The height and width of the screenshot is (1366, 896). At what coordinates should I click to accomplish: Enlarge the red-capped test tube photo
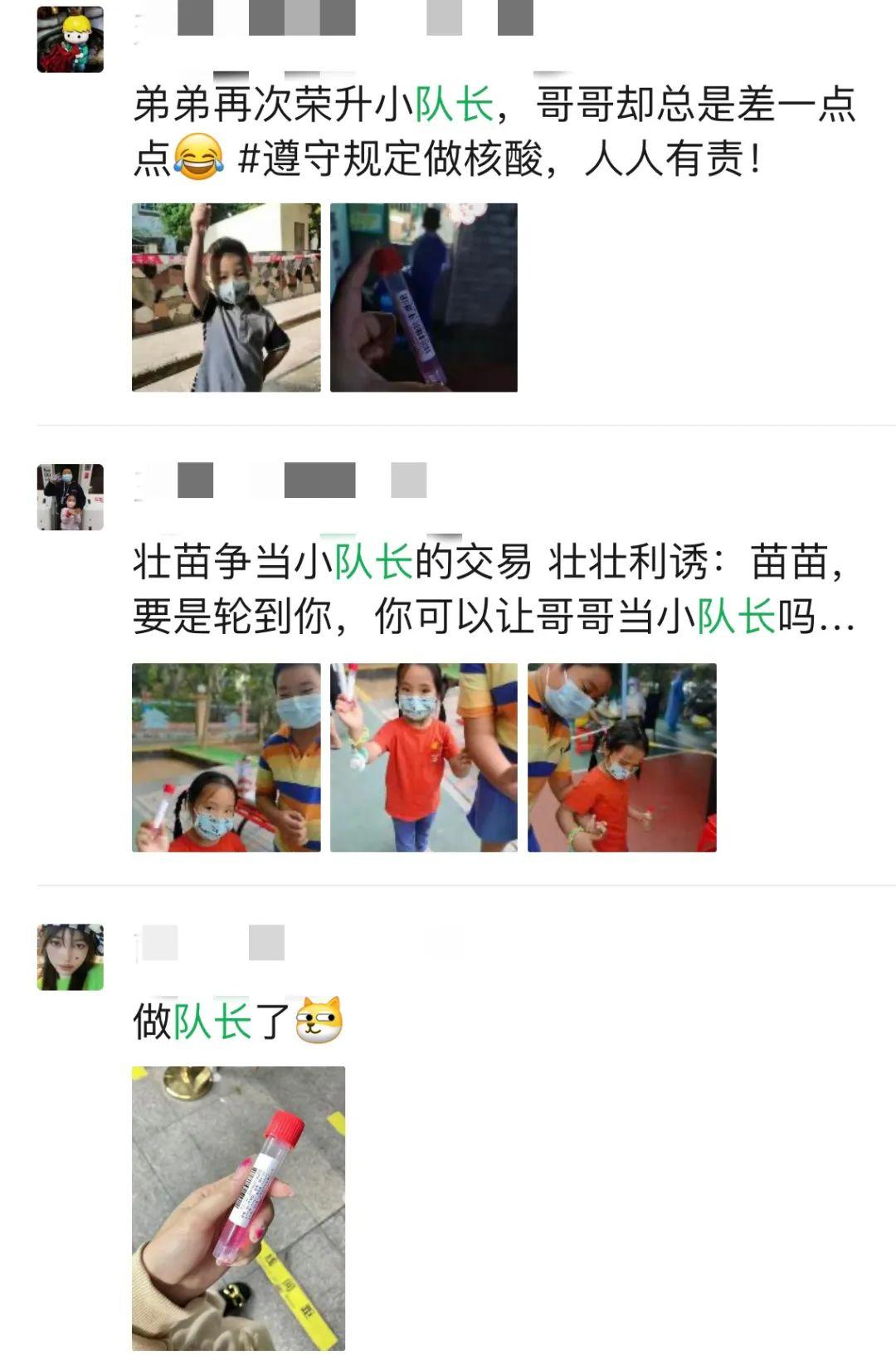click(238, 1207)
